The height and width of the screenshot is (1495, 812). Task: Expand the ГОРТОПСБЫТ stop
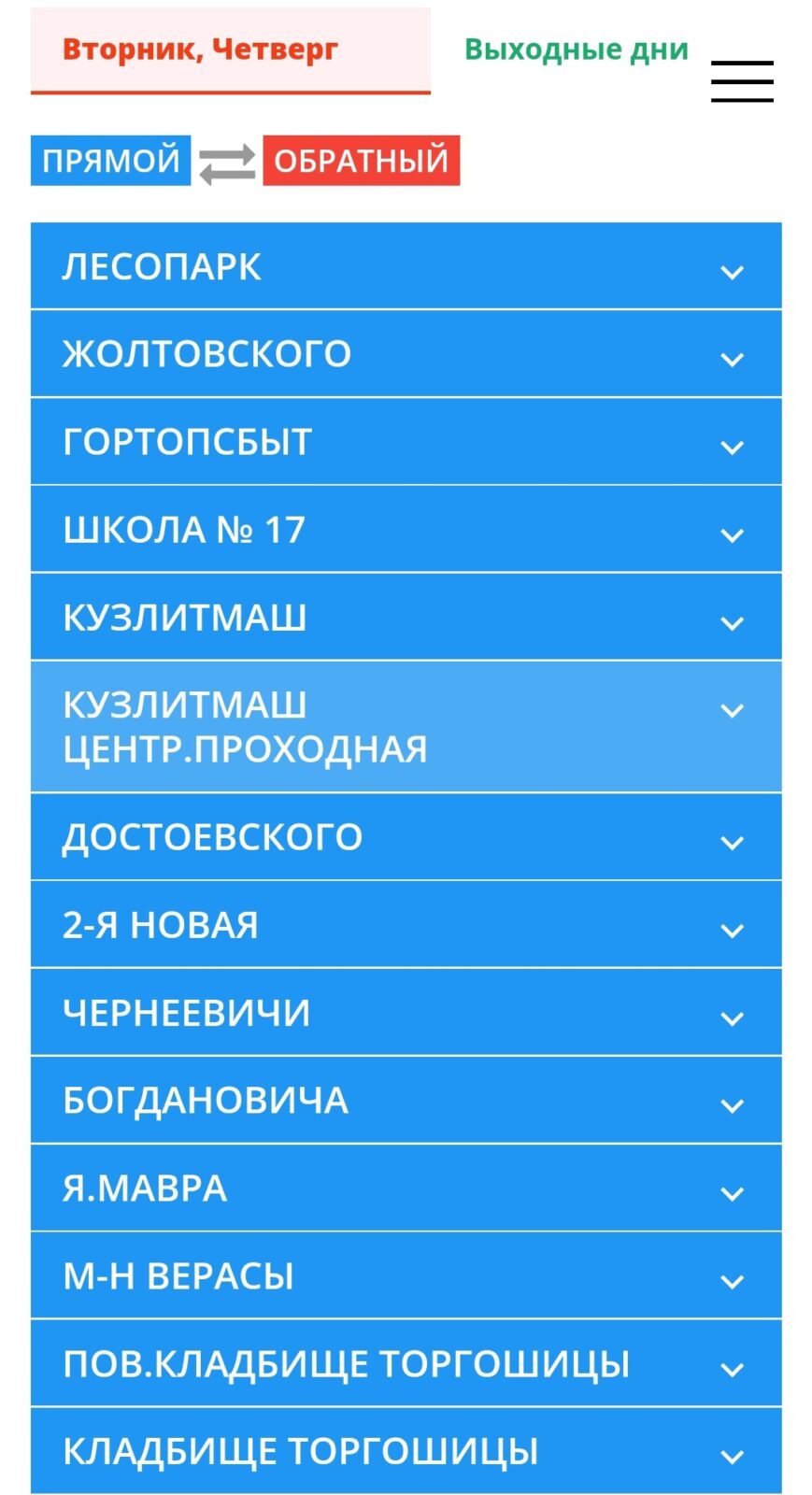coord(406,442)
